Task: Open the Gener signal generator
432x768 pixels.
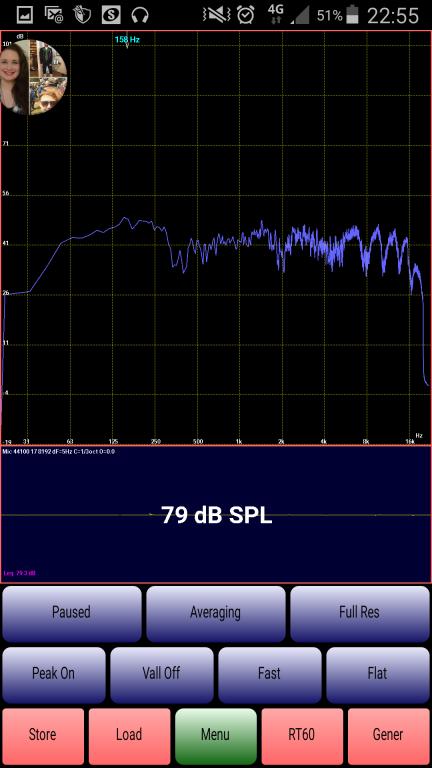Action: point(388,736)
